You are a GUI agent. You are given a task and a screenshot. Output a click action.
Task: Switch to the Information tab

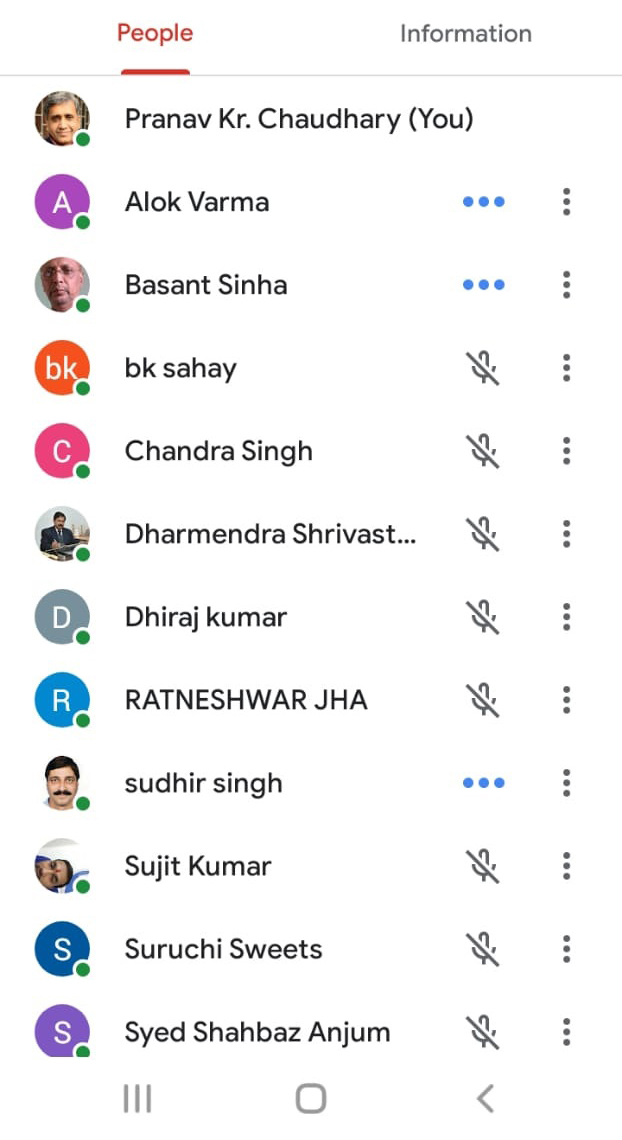[x=466, y=33]
